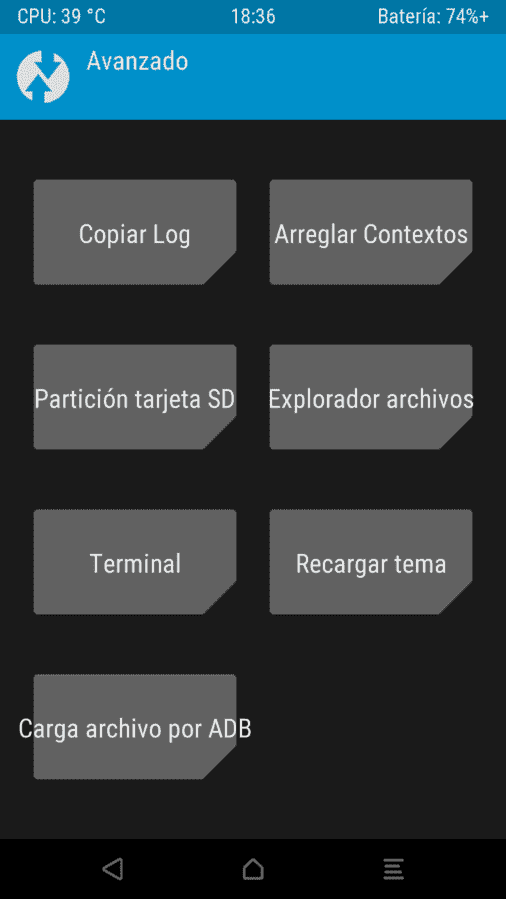
Task: Choose Recargar tema
Action: [371, 562]
